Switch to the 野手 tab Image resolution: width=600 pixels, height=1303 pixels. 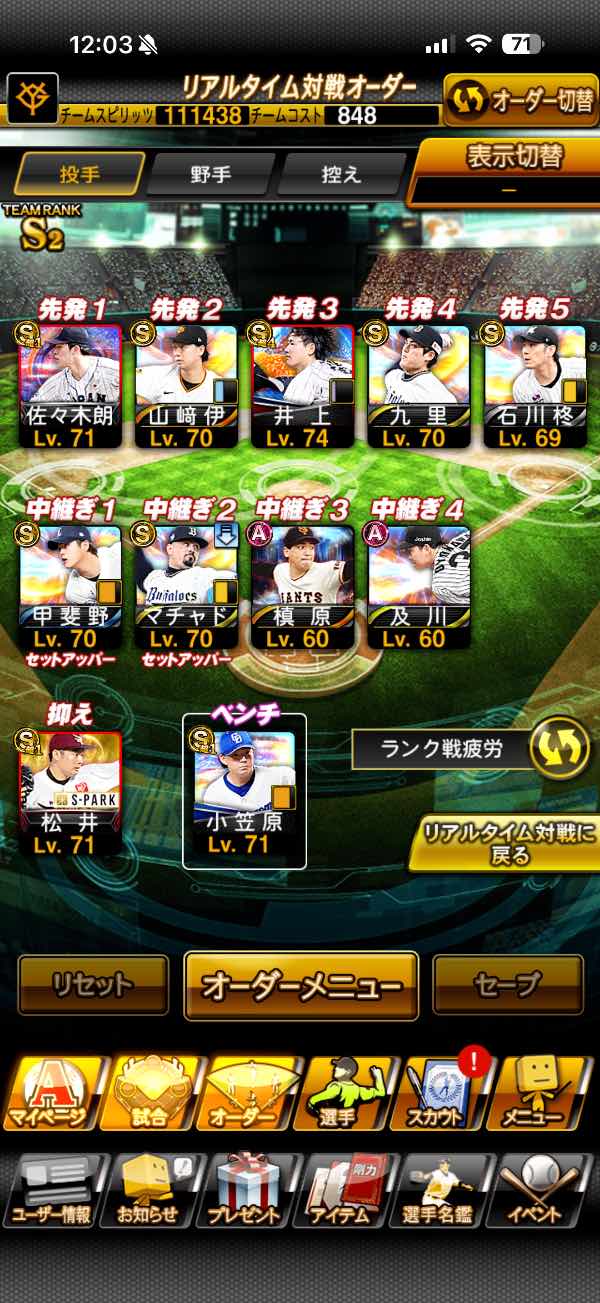click(211, 174)
